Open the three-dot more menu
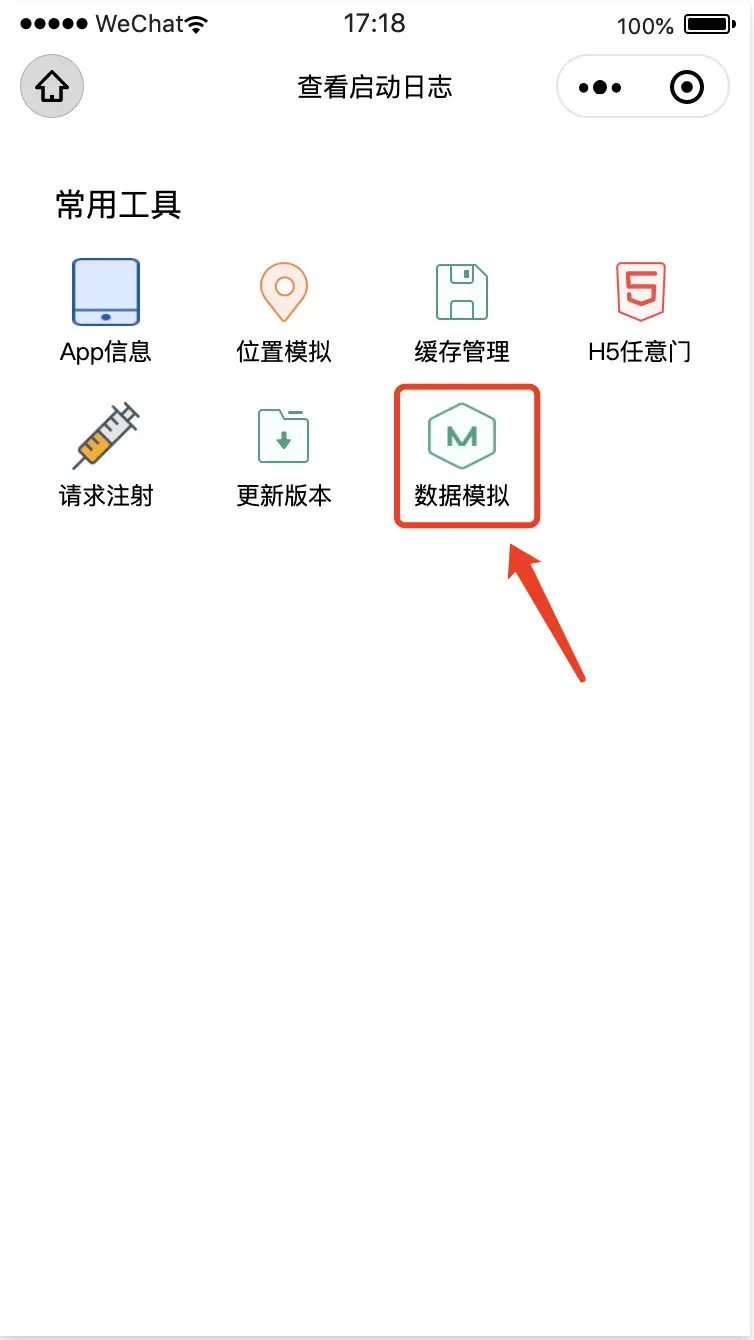This screenshot has height=1340, width=754. click(x=600, y=87)
